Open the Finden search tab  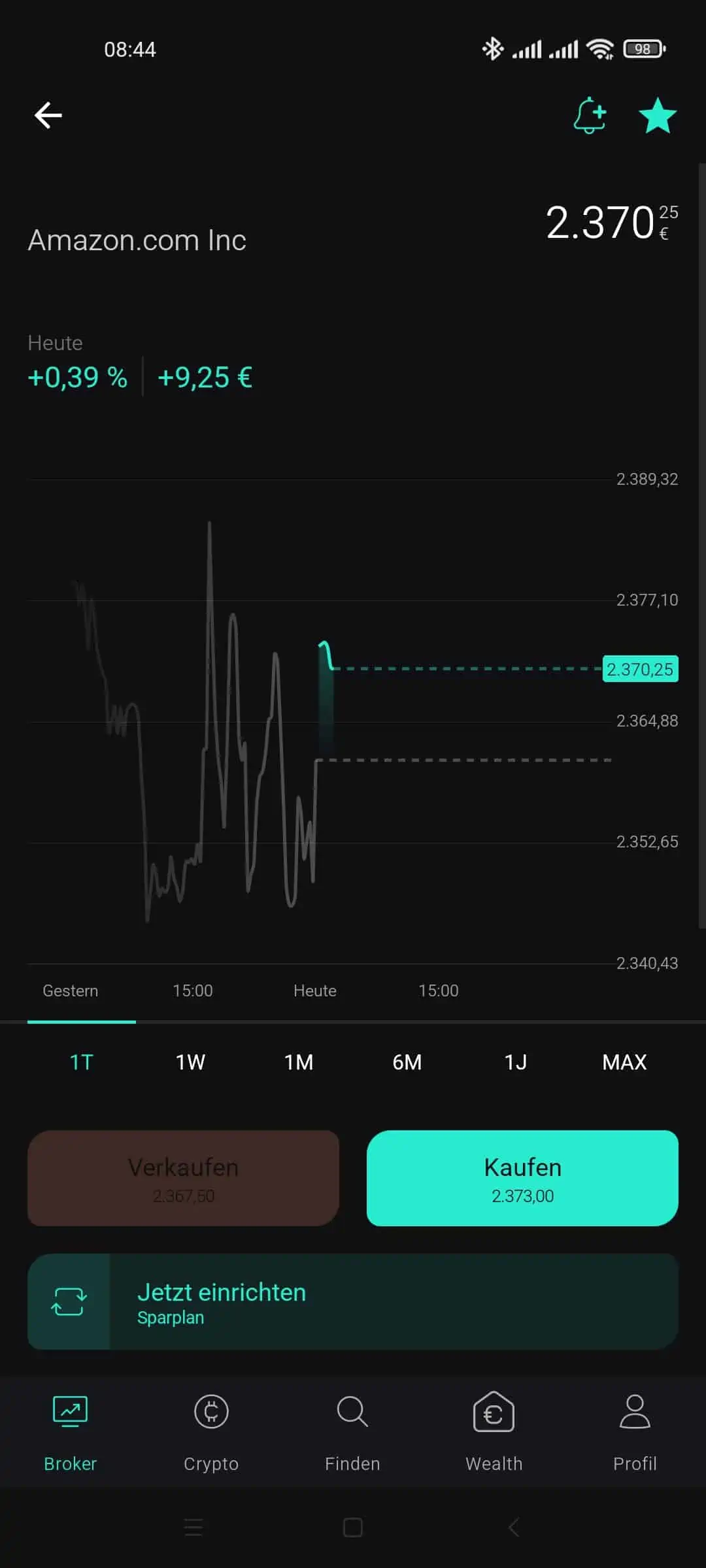tap(352, 1431)
